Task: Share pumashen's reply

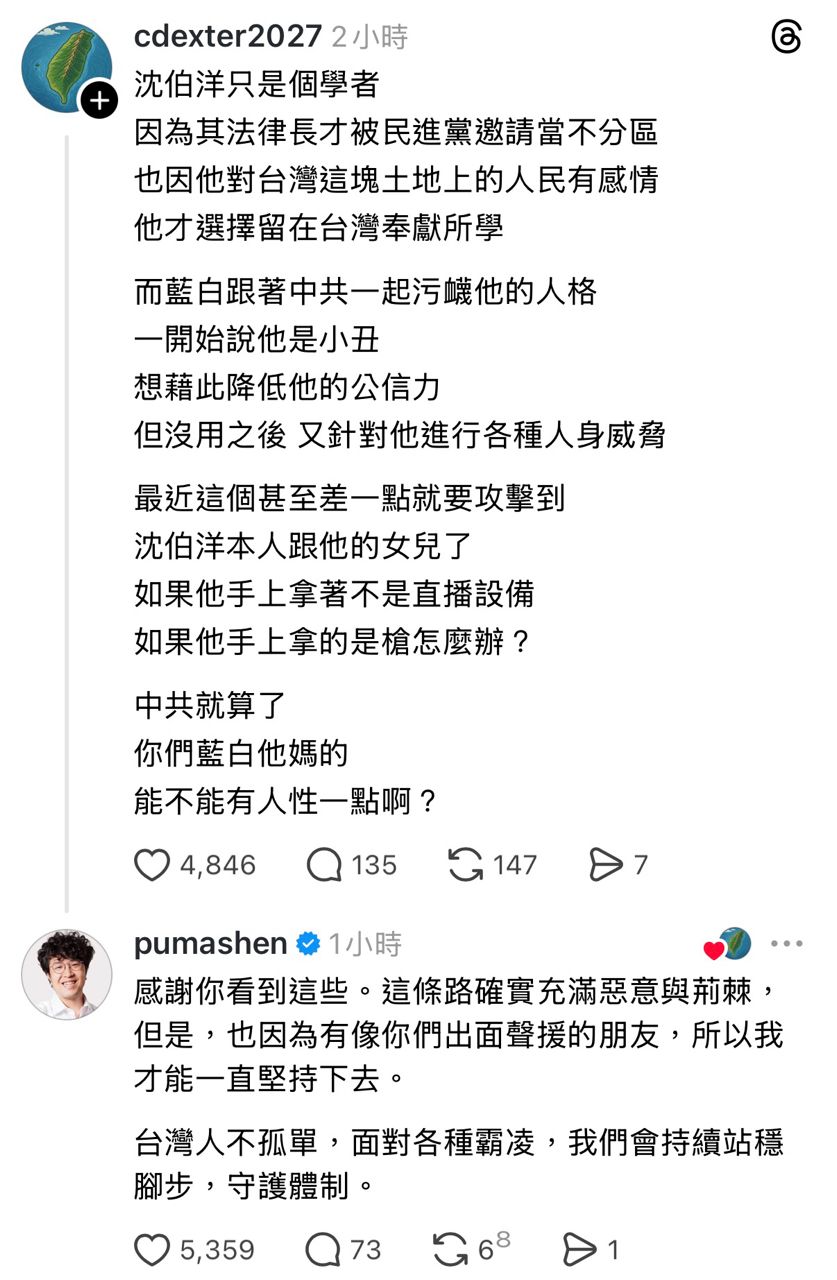Action: click(580, 1249)
